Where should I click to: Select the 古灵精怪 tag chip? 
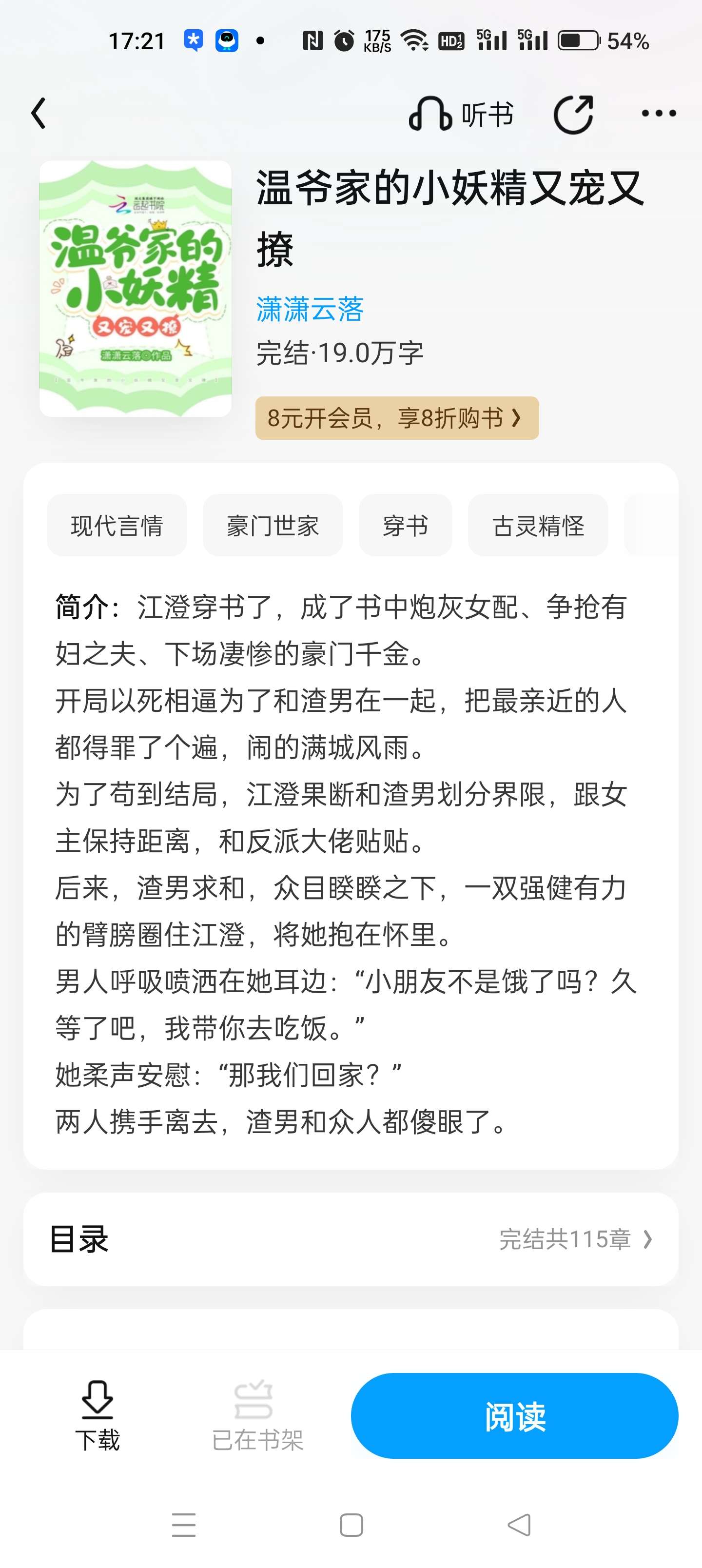pos(538,525)
